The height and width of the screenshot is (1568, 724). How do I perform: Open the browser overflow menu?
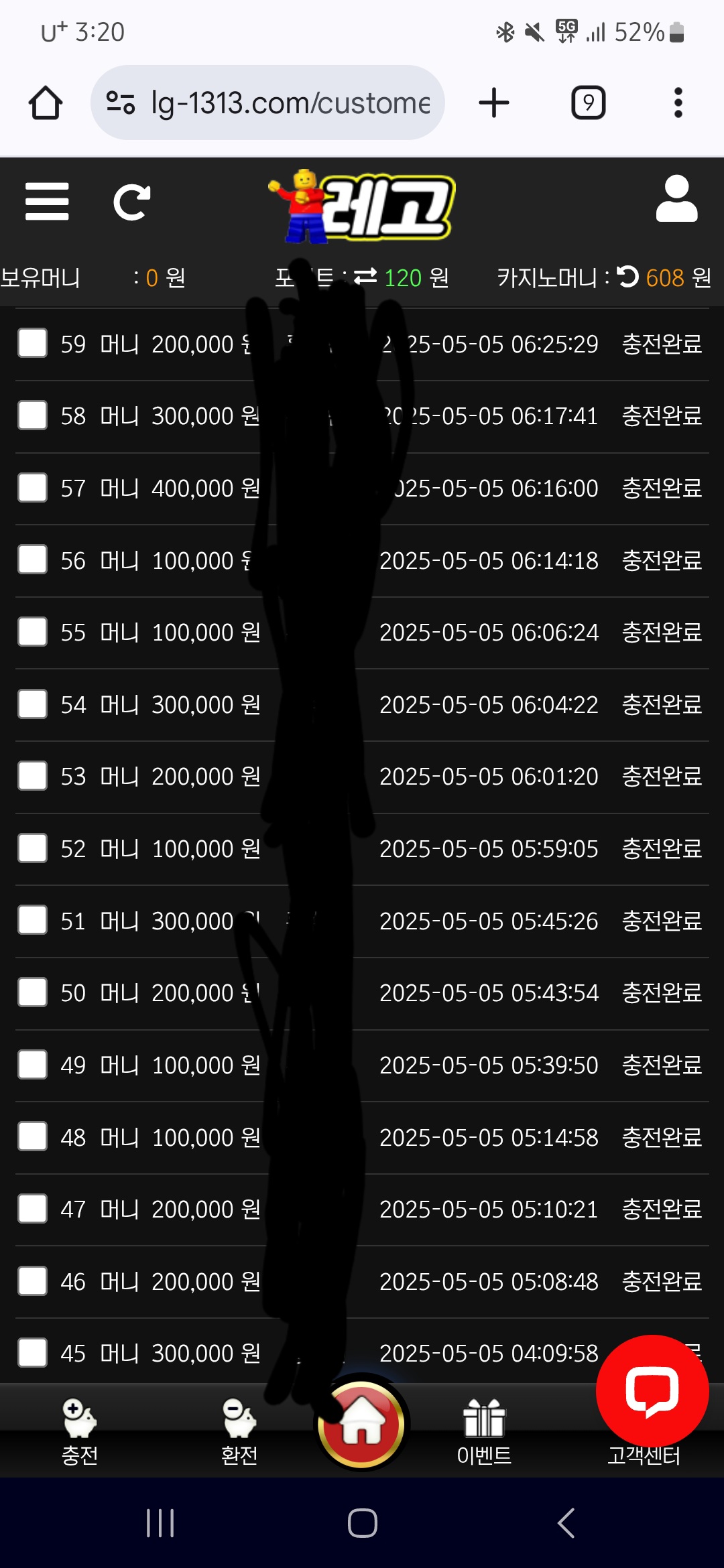click(x=678, y=103)
